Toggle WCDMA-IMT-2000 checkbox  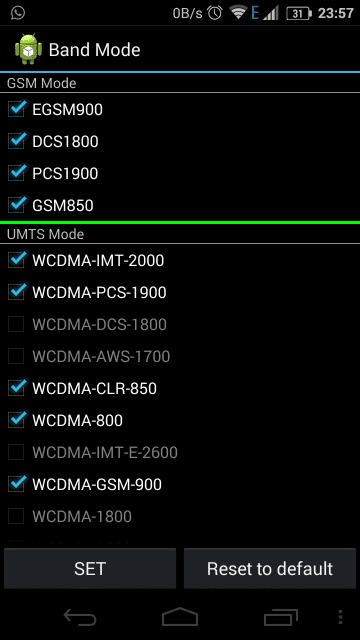click(x=17, y=260)
